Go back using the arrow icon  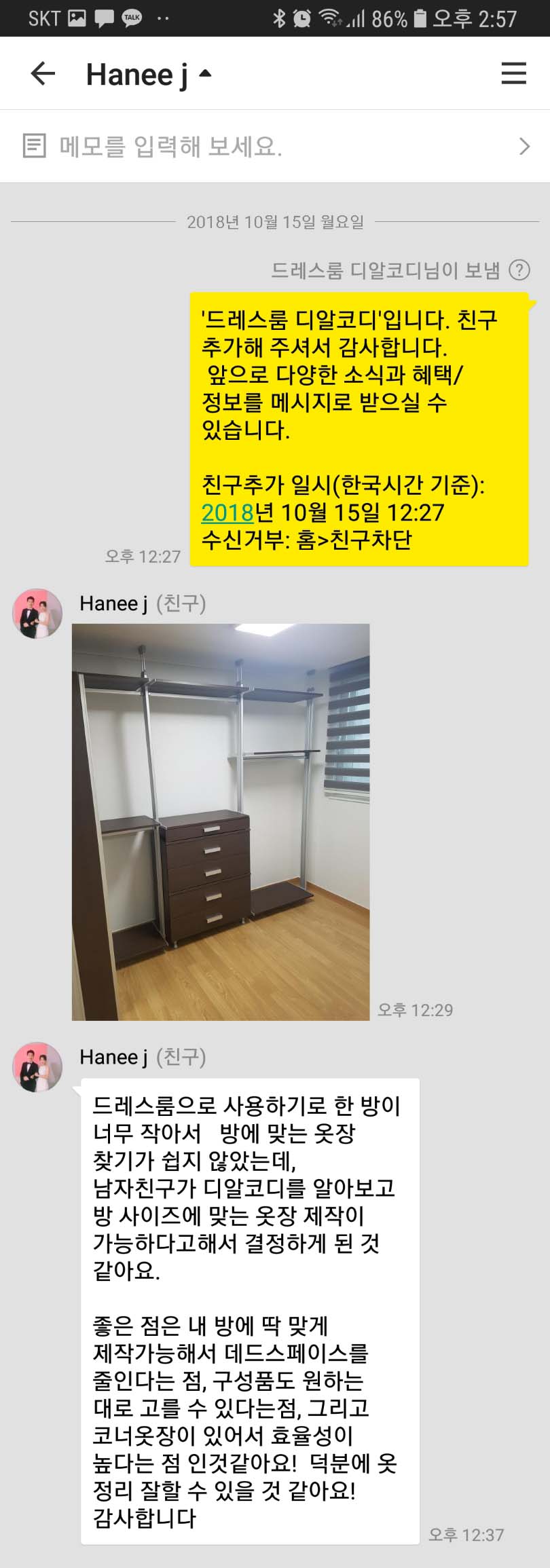(43, 73)
